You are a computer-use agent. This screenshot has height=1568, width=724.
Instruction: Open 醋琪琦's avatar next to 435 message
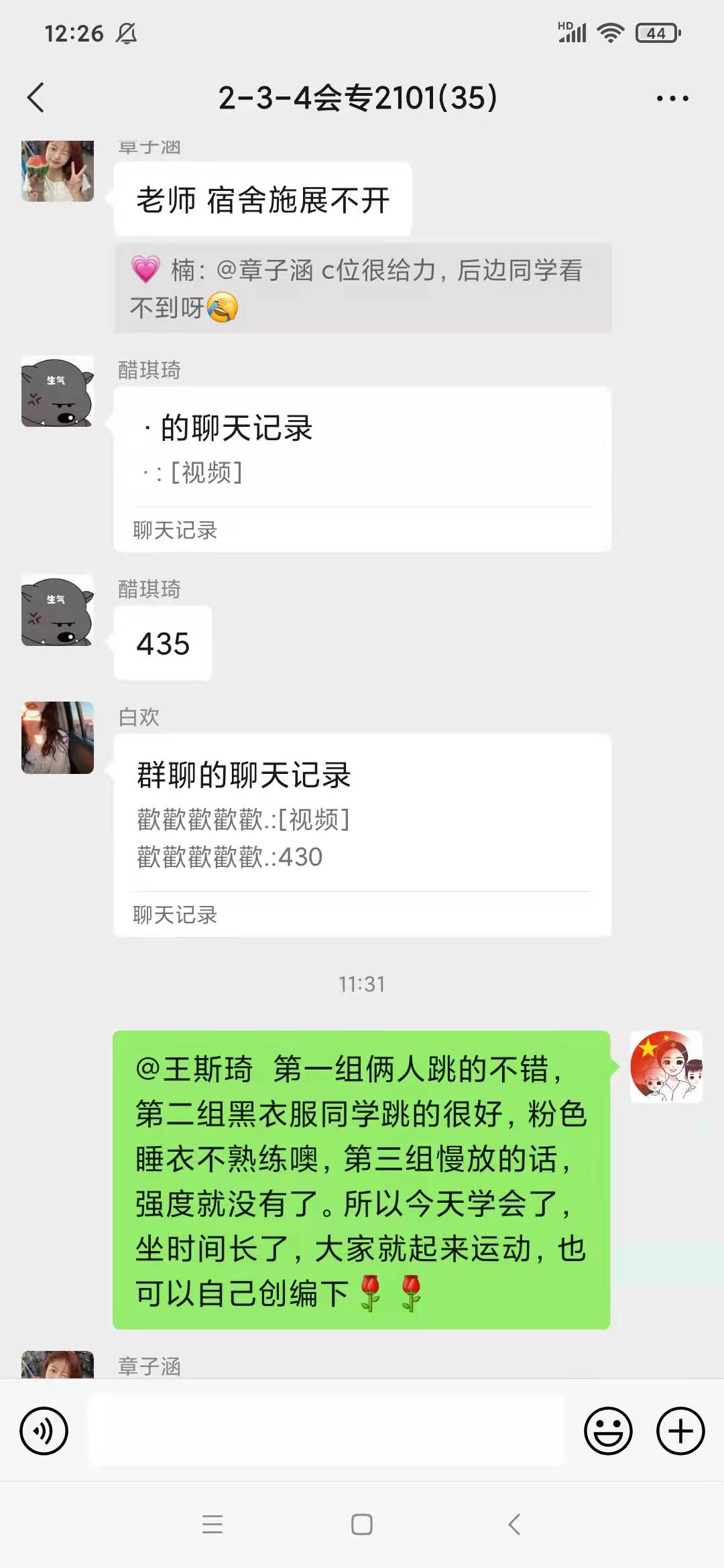58,610
